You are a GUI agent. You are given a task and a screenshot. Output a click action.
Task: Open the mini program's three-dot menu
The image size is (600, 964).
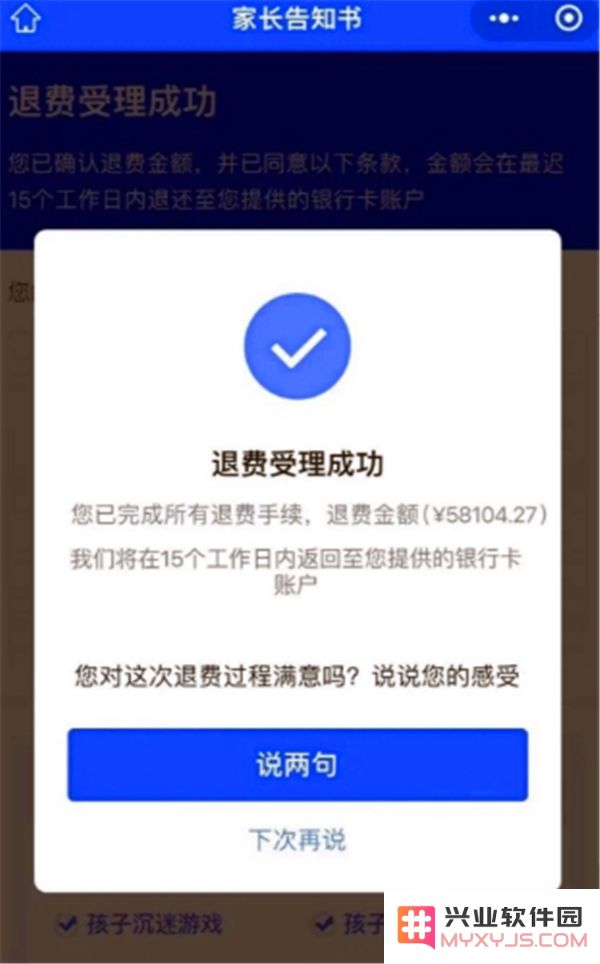503,19
